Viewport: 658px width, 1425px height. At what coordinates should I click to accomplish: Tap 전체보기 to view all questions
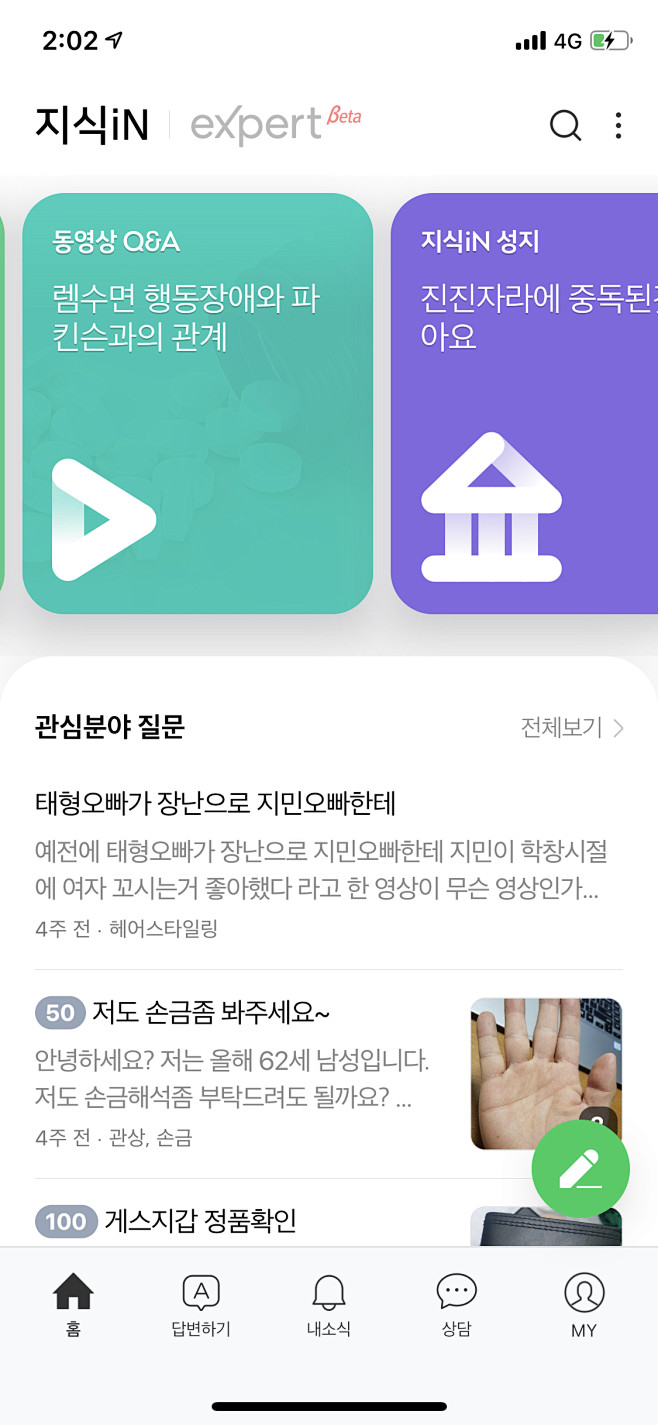tap(572, 727)
